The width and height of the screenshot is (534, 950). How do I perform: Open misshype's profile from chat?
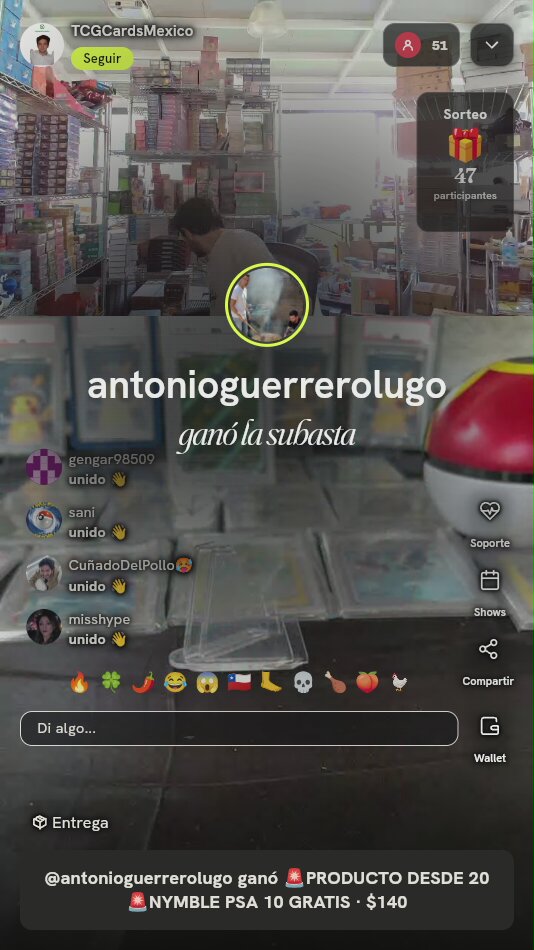click(44, 627)
